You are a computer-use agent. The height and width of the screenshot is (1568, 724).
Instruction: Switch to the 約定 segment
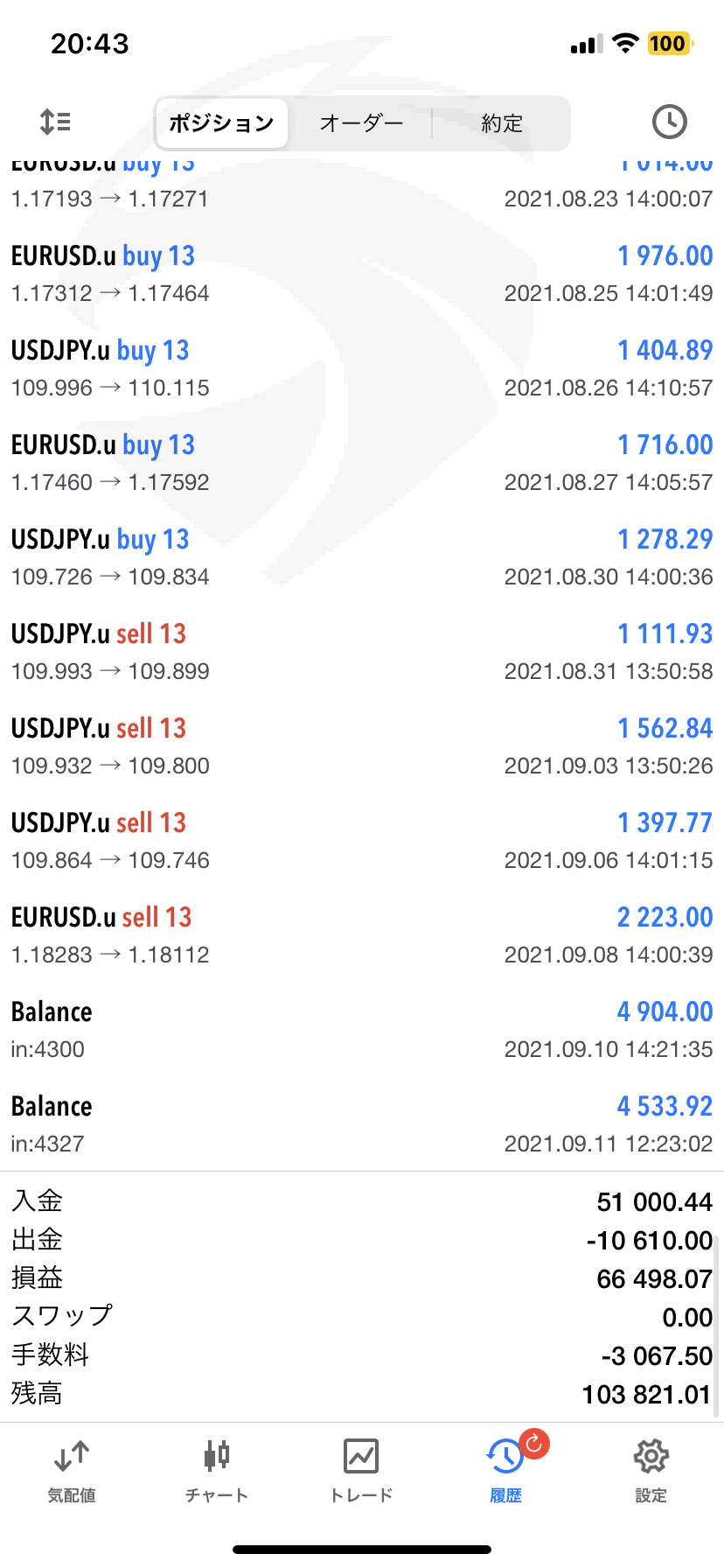pyautogui.click(x=502, y=123)
